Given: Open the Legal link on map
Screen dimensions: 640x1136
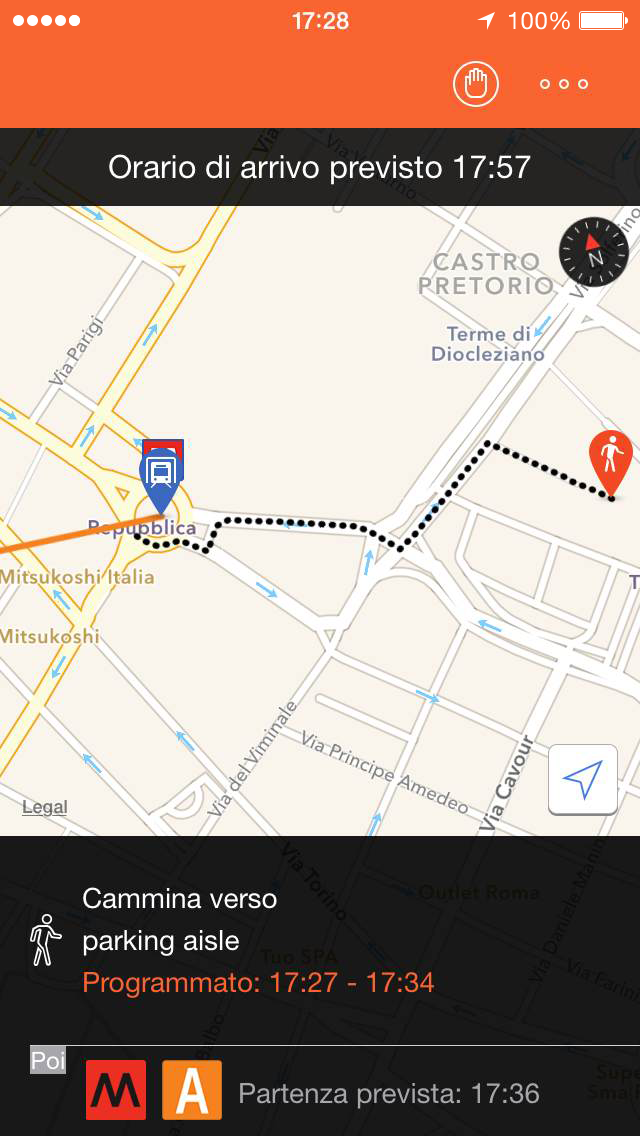Looking at the screenshot, I should pos(45,807).
